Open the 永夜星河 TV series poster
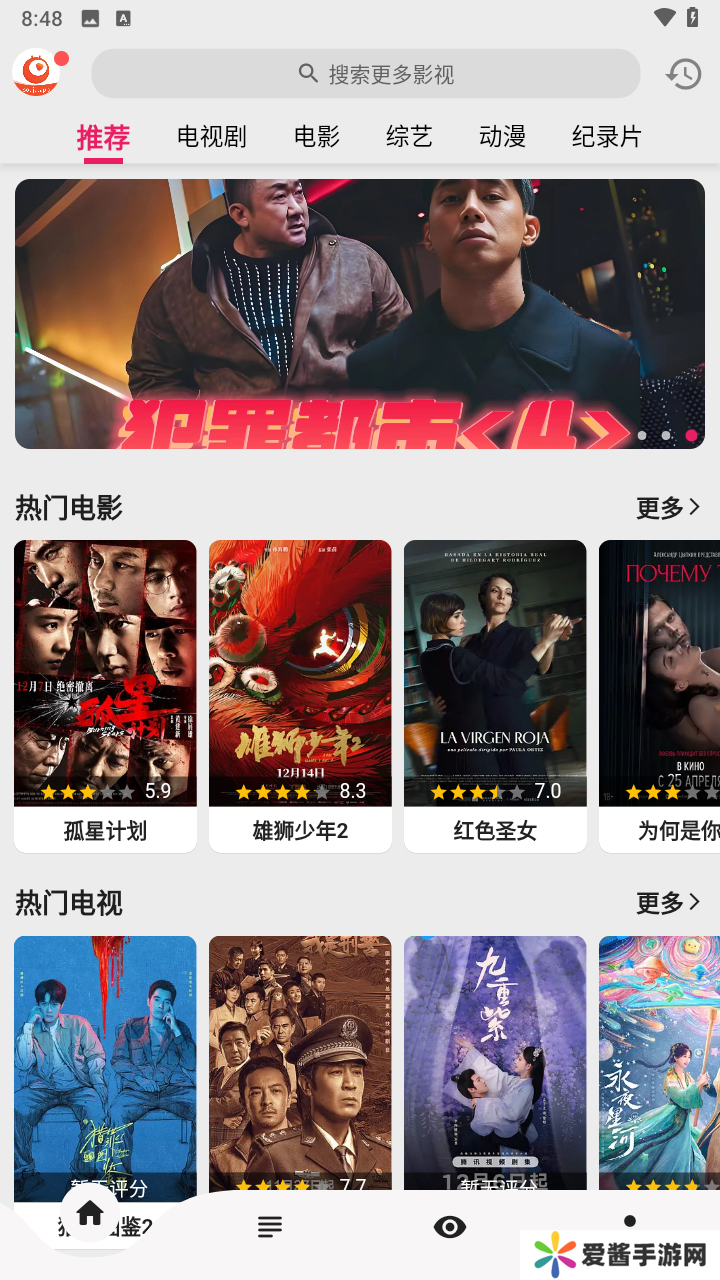 (x=659, y=1060)
